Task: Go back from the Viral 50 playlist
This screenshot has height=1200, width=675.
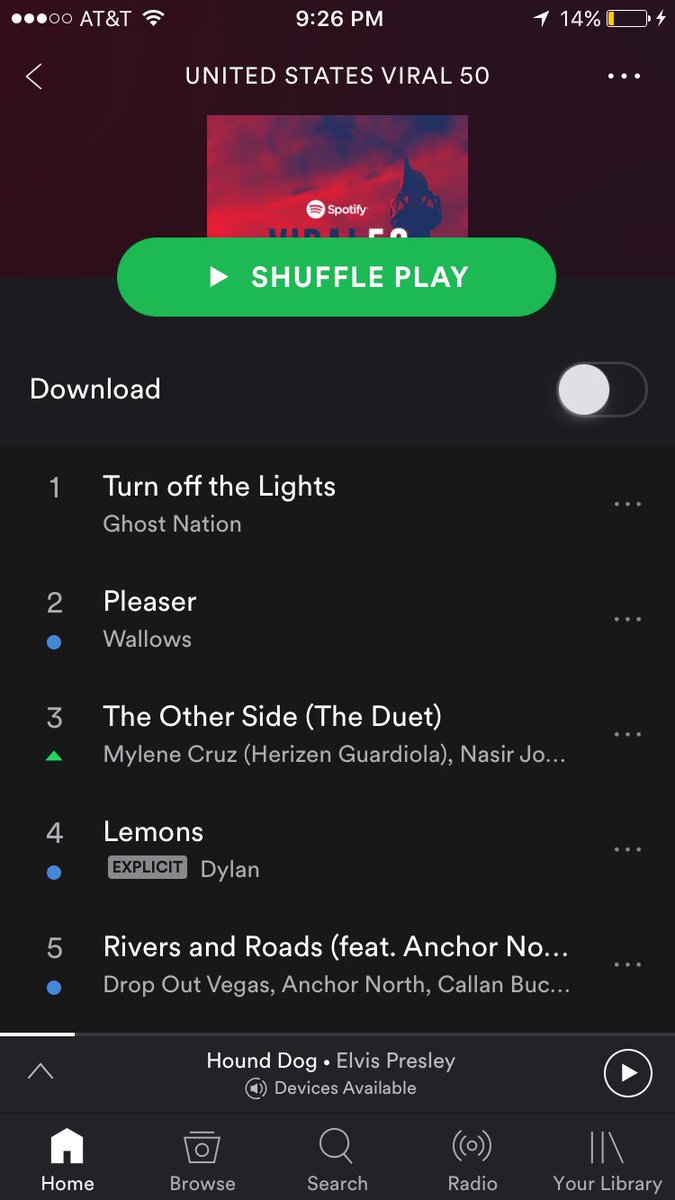Action: pos(34,76)
